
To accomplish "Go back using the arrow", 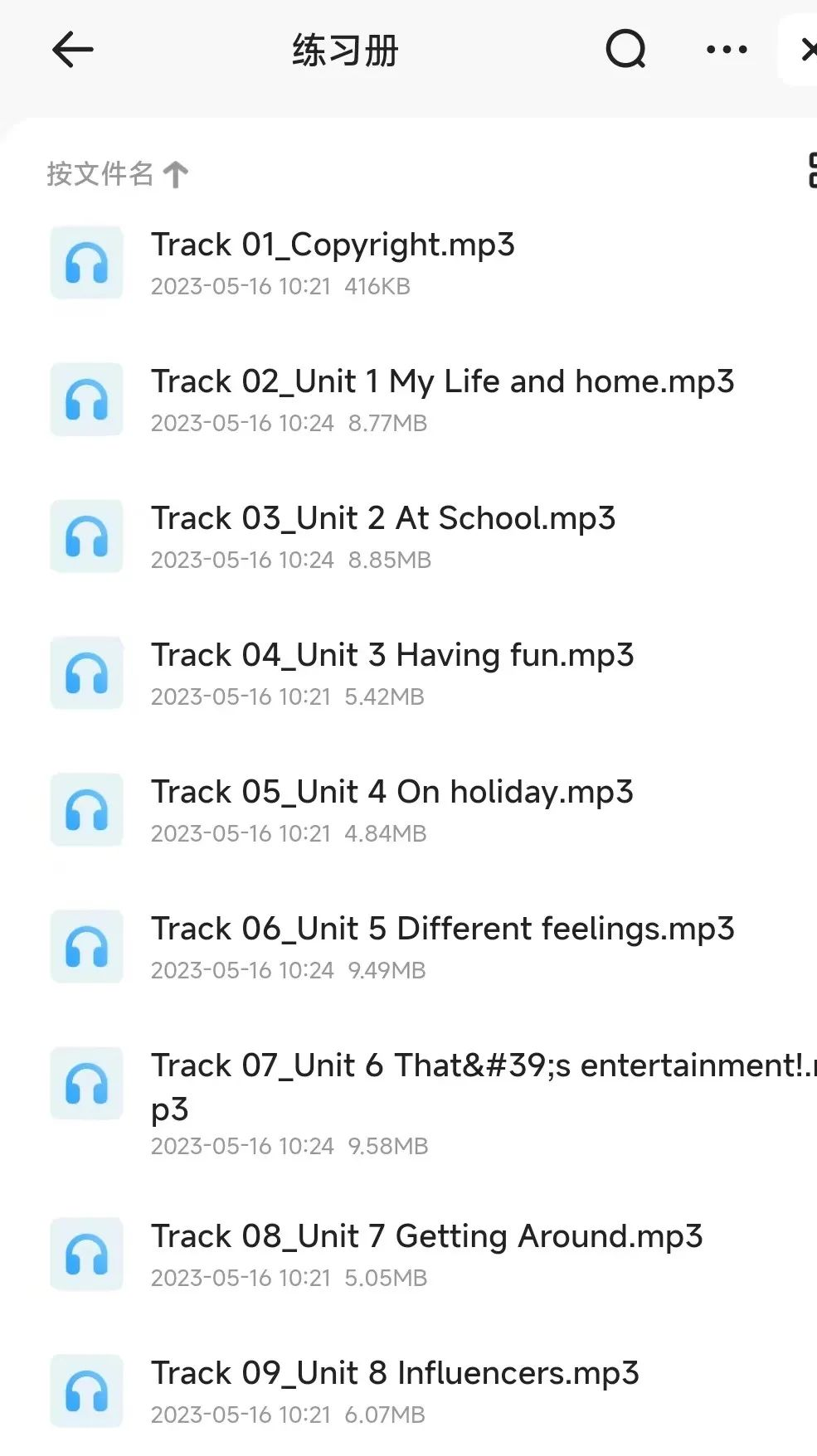I will [73, 51].
